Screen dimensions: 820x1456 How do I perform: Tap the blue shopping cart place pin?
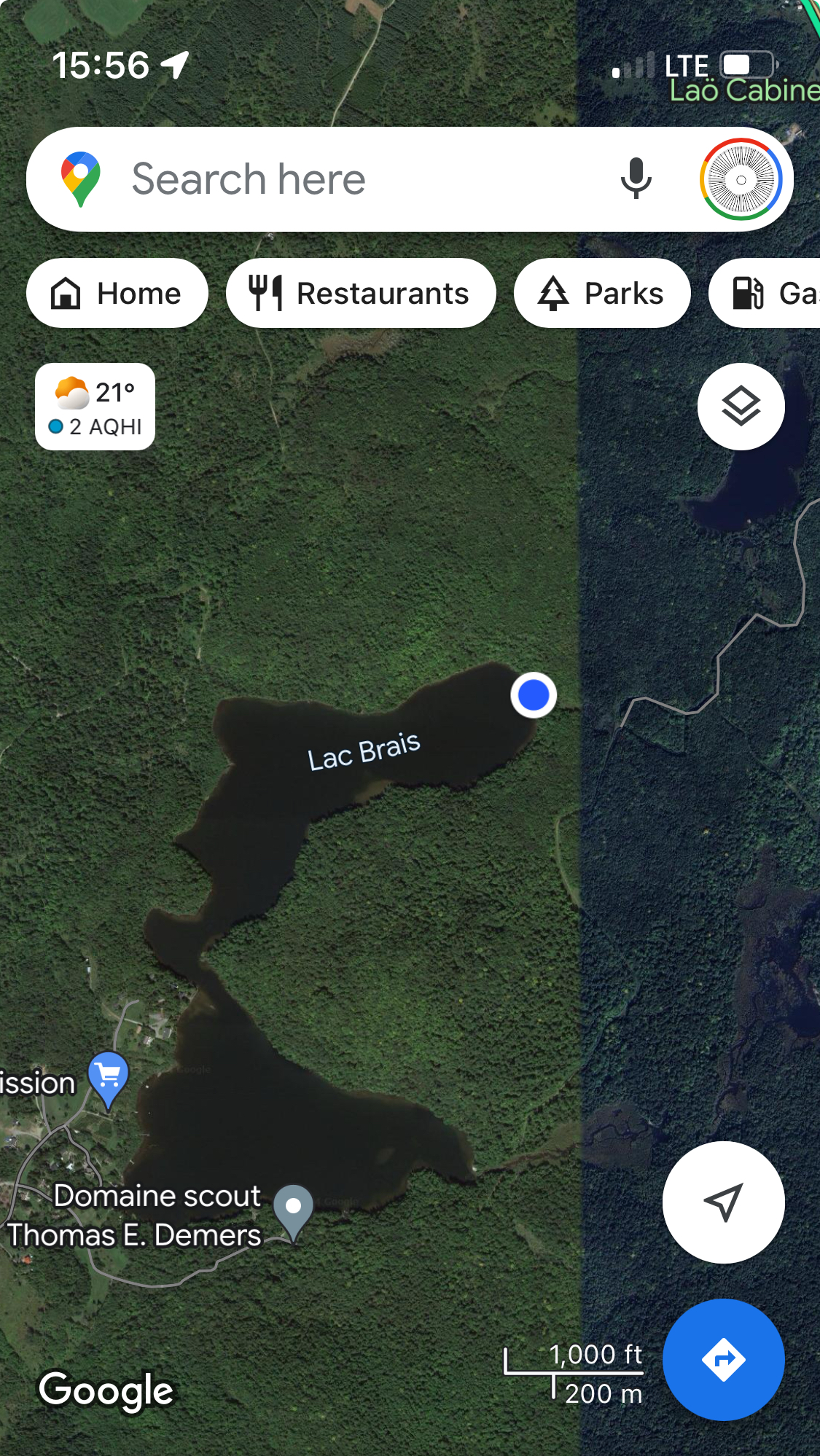(x=109, y=1077)
